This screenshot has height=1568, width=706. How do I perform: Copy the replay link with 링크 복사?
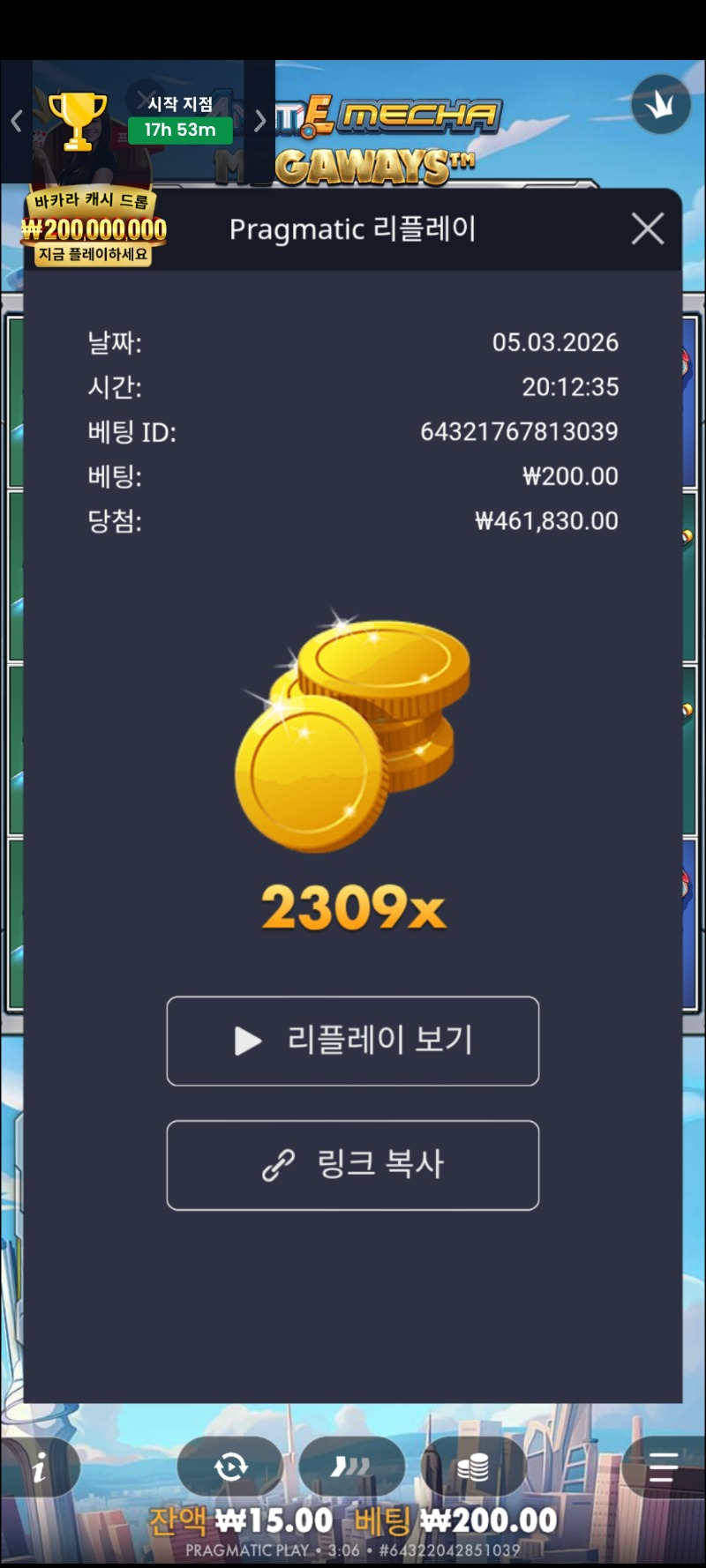[353, 1165]
